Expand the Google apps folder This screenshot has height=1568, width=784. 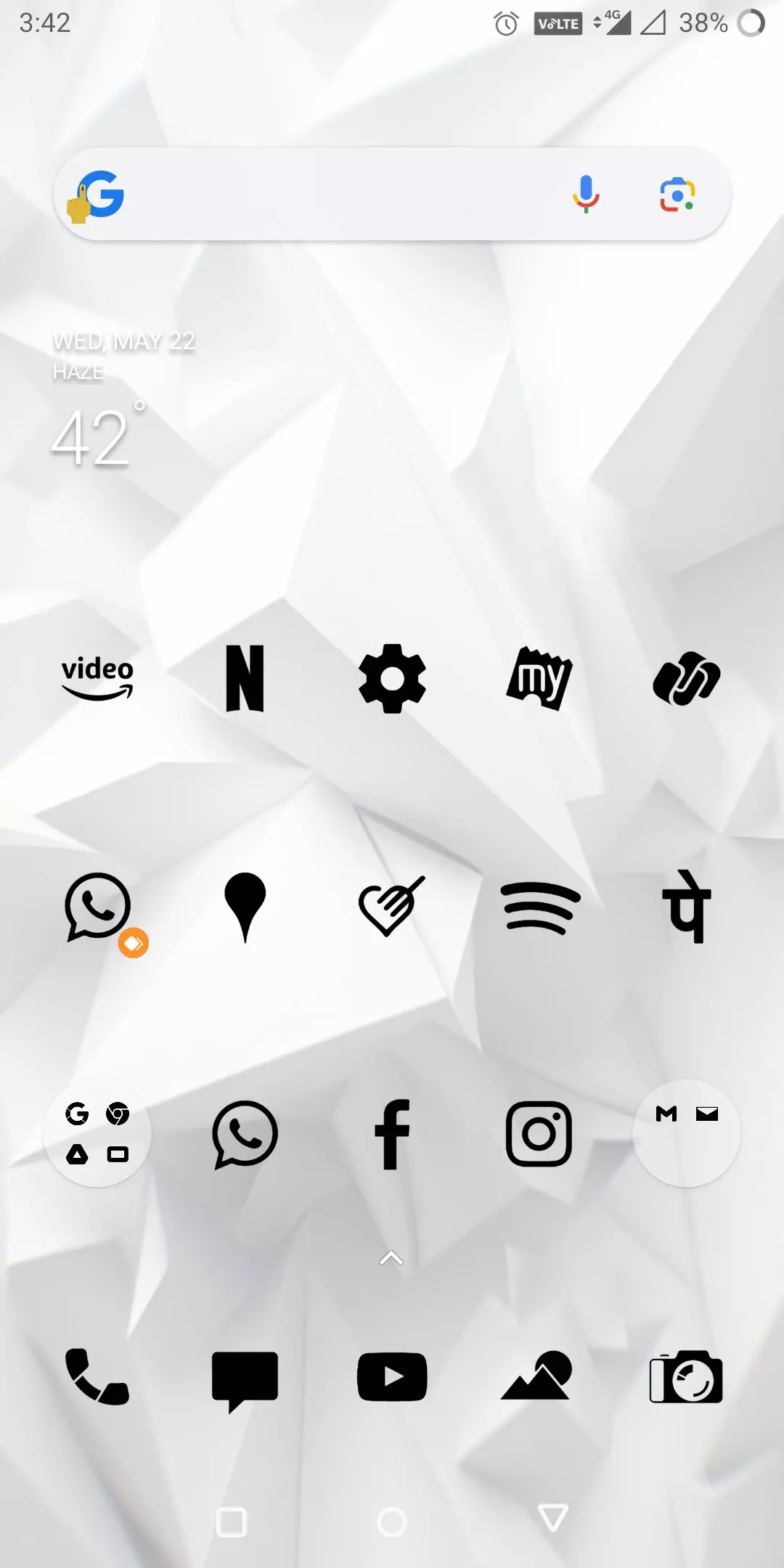97,1134
